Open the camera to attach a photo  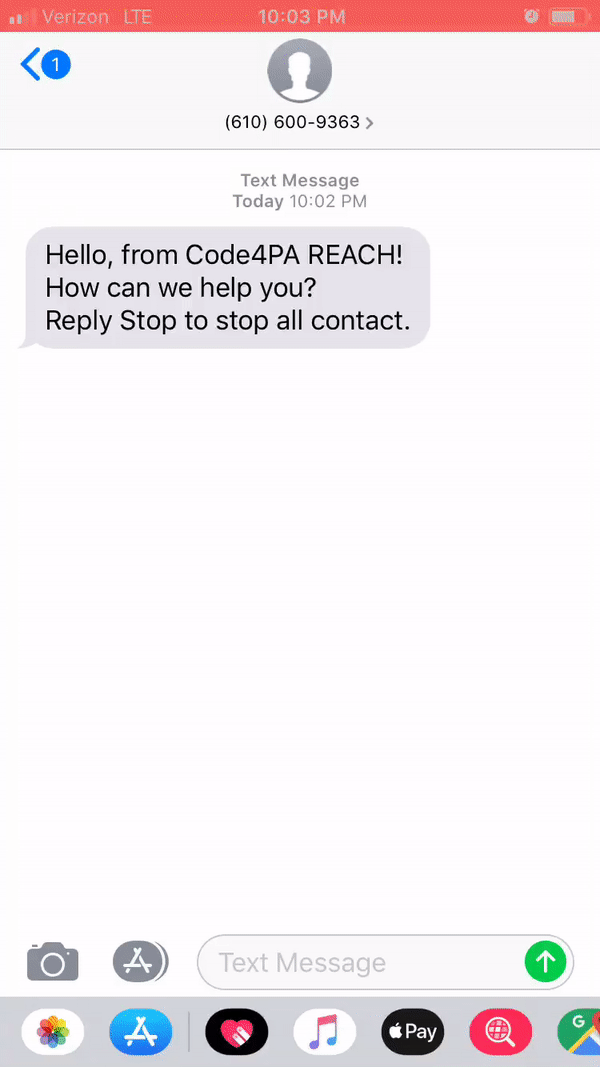pos(52,962)
